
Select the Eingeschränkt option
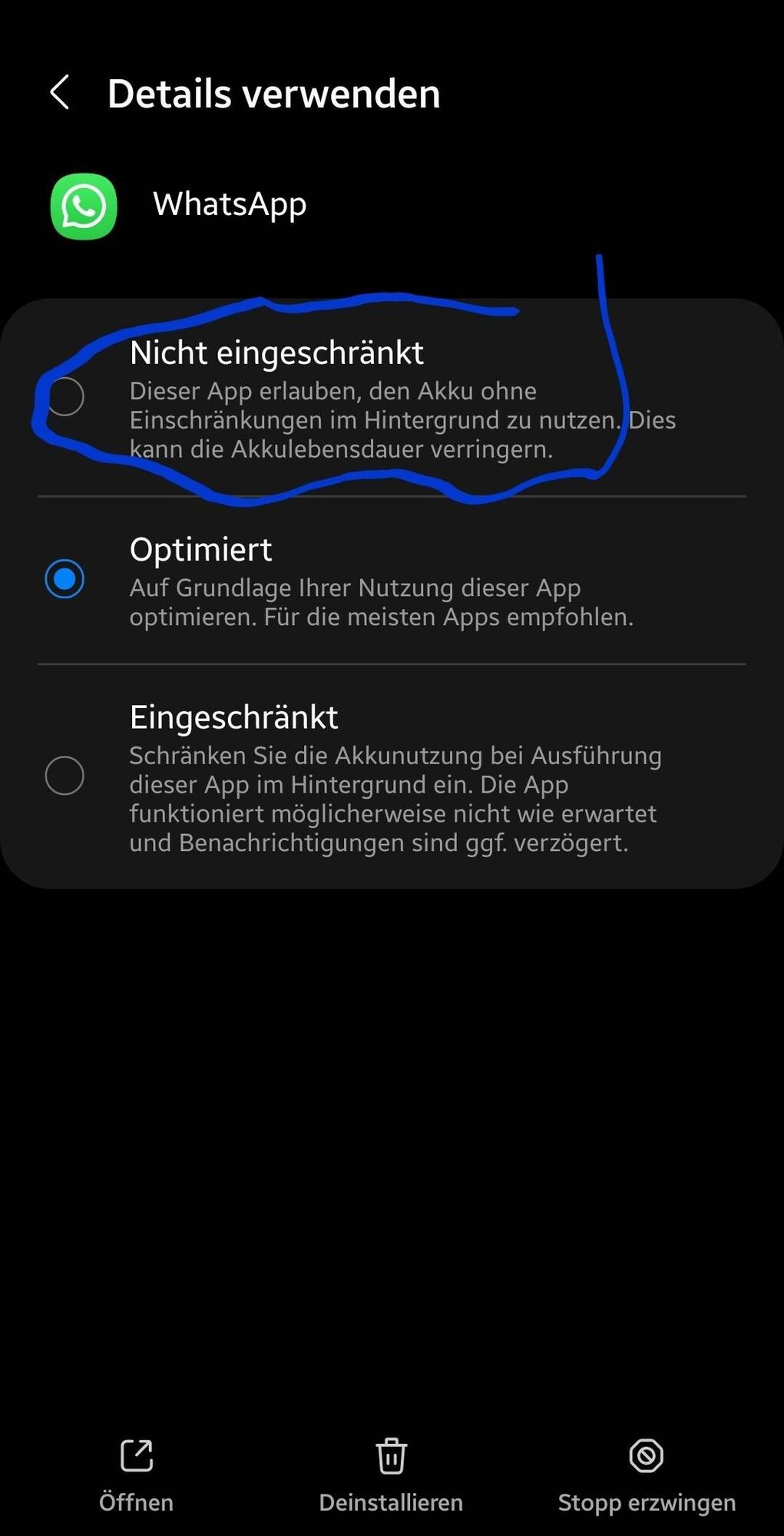65,776
